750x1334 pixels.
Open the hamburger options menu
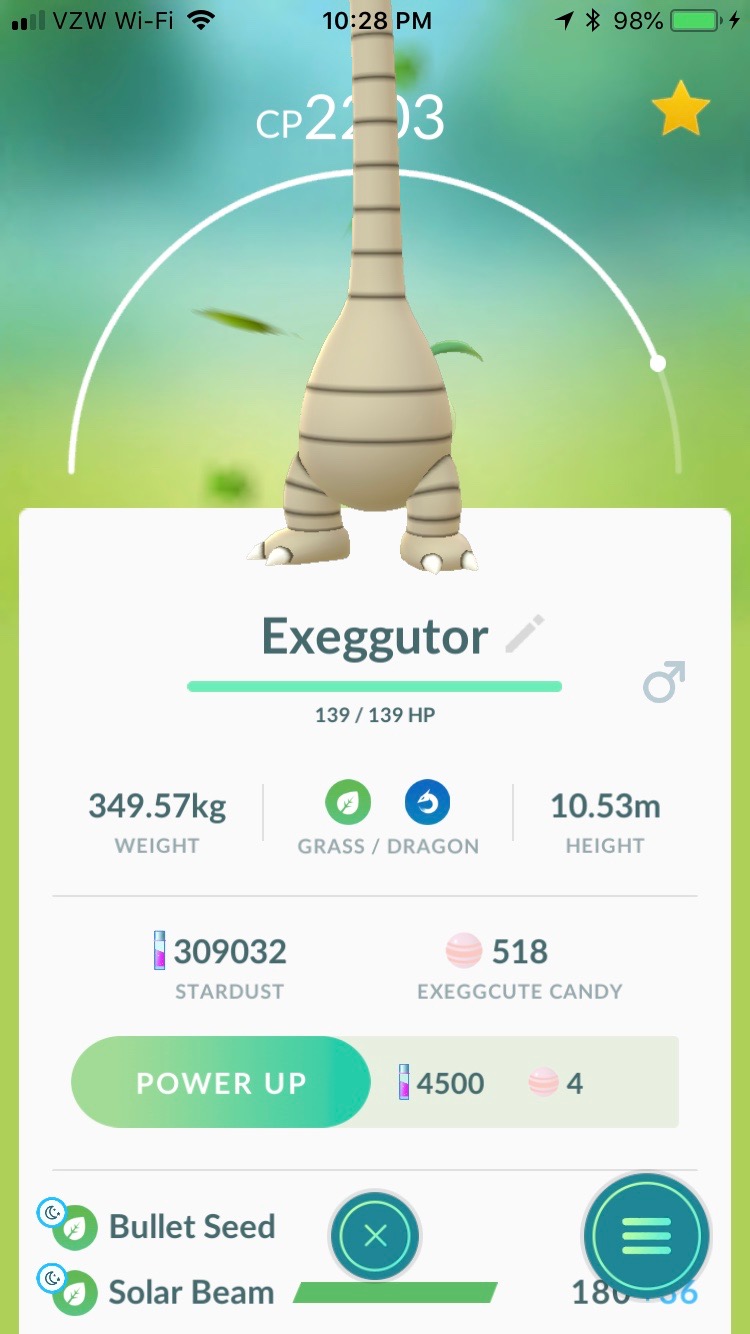click(x=647, y=1236)
